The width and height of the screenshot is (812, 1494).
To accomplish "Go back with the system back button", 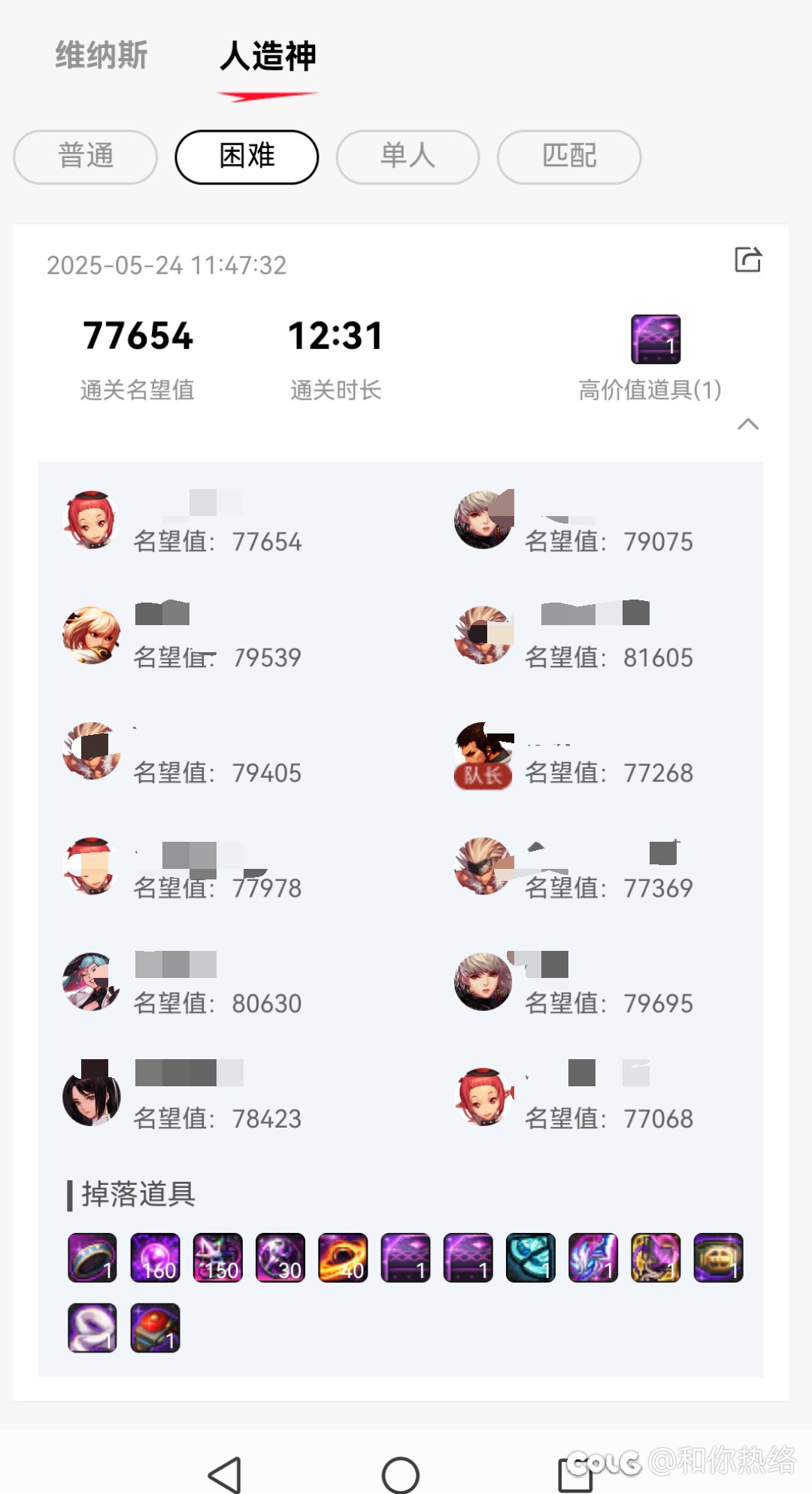I will (x=225, y=1474).
